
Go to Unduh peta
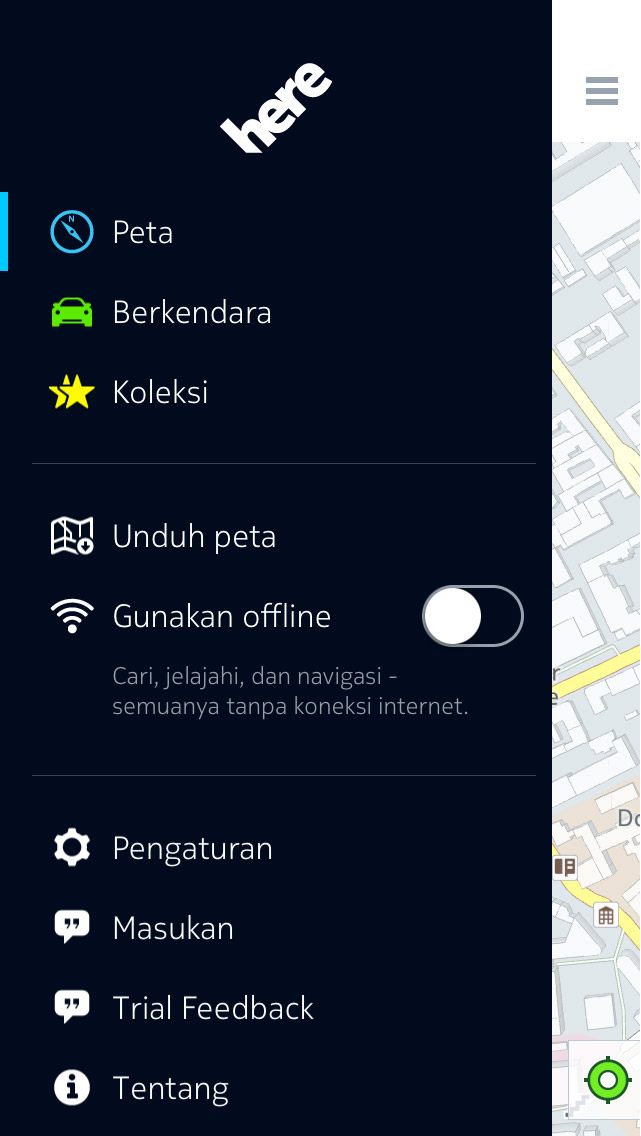pos(193,537)
